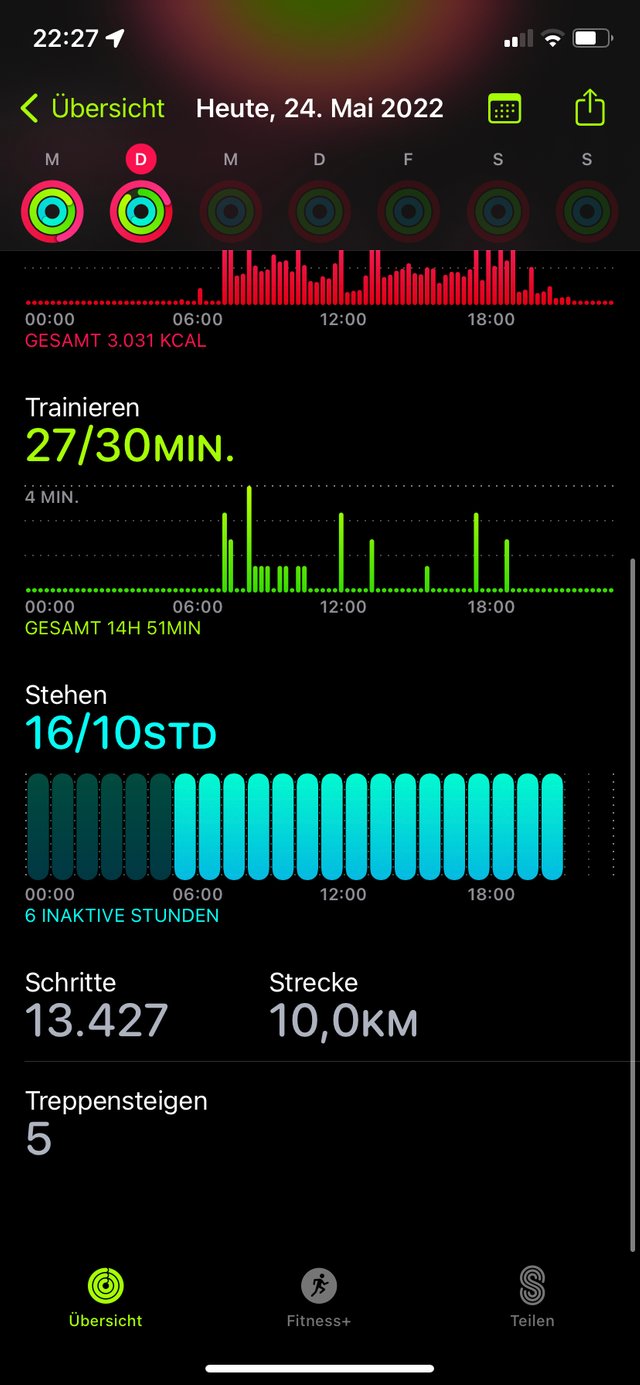Select Monday's activity rings
Viewport: 640px width, 1385px height.
pyautogui.click(x=52, y=211)
